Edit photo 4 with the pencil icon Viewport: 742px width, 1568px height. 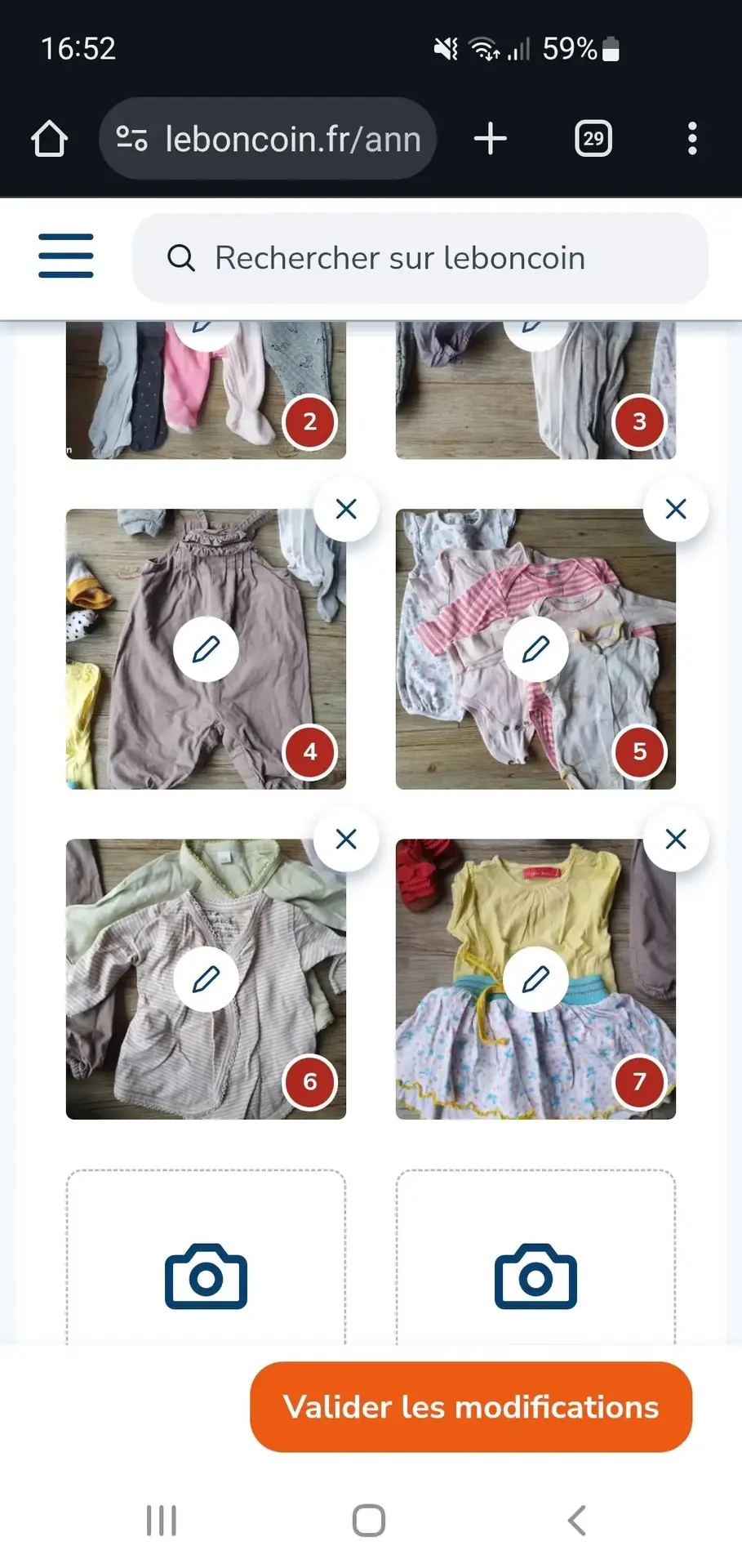(206, 649)
